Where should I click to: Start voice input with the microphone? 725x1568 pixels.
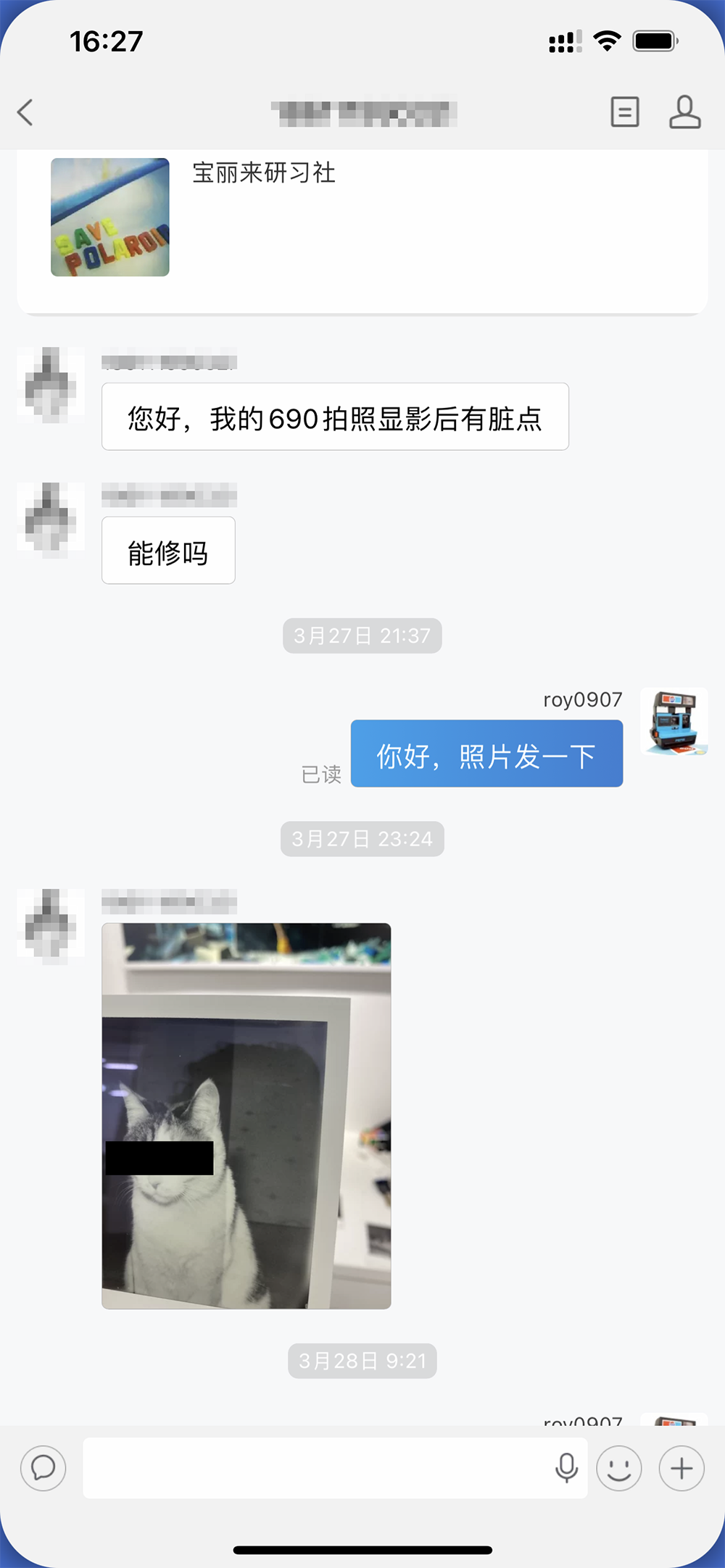pos(566,1468)
